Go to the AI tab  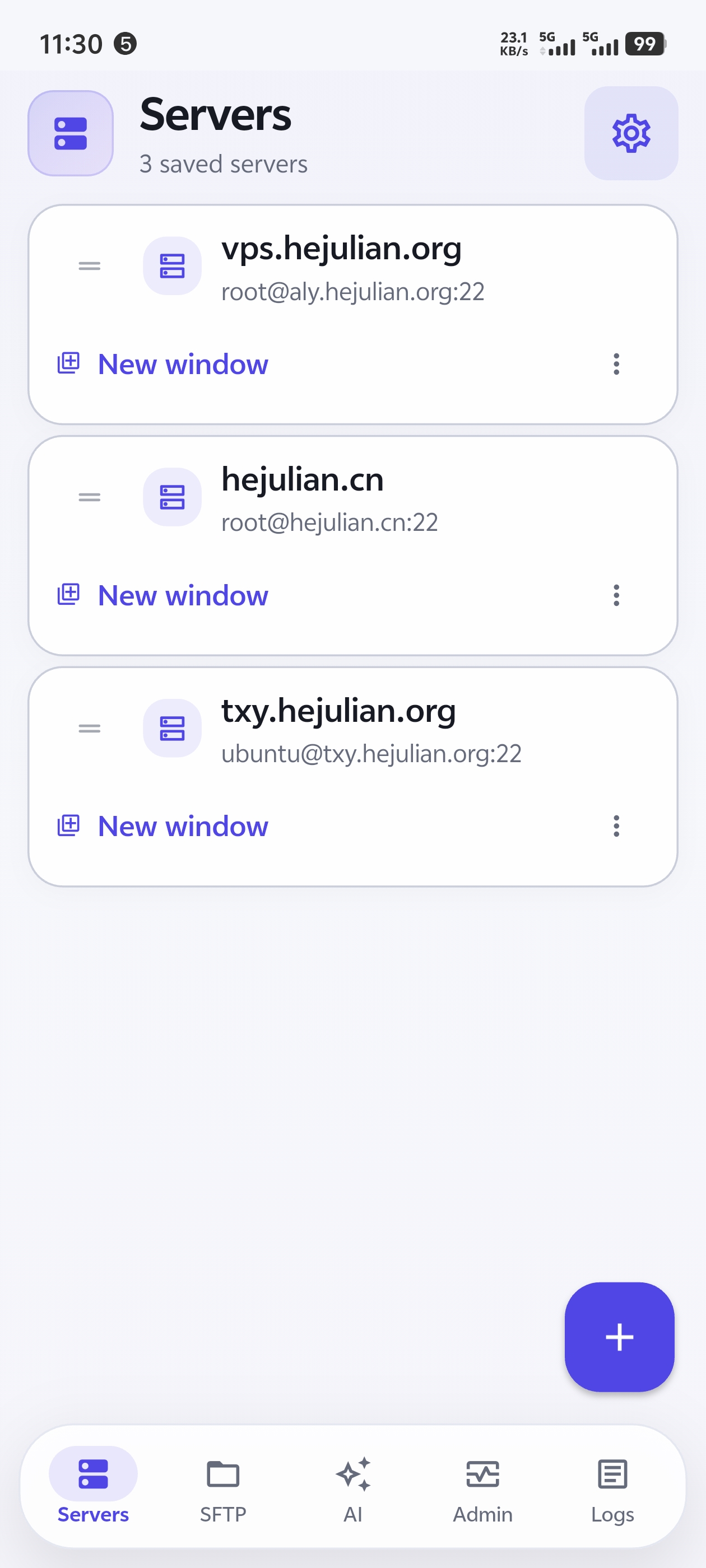point(352,1487)
